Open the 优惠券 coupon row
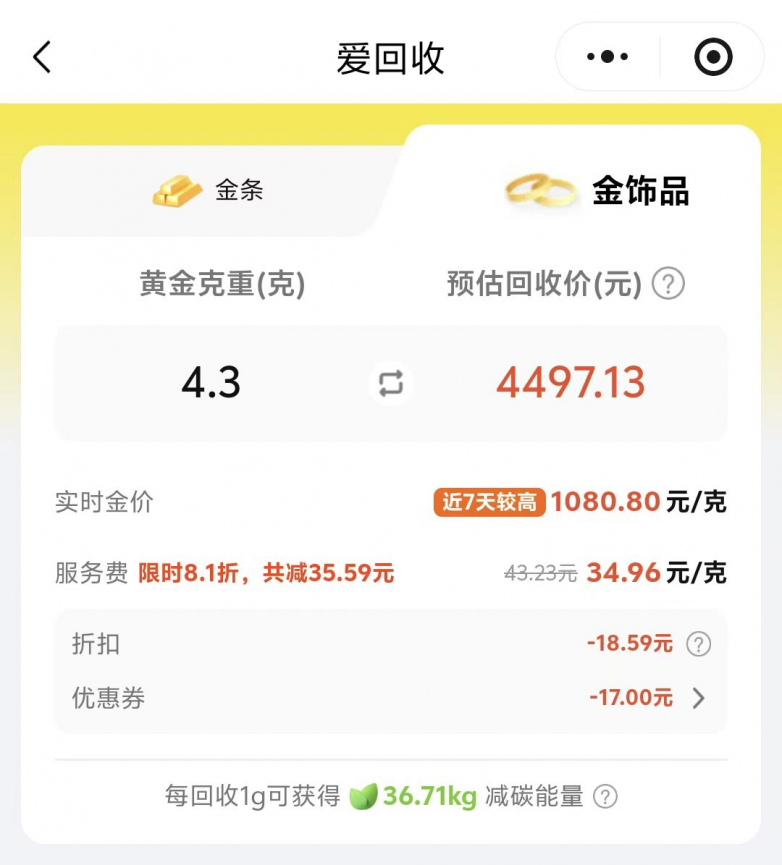 click(698, 698)
